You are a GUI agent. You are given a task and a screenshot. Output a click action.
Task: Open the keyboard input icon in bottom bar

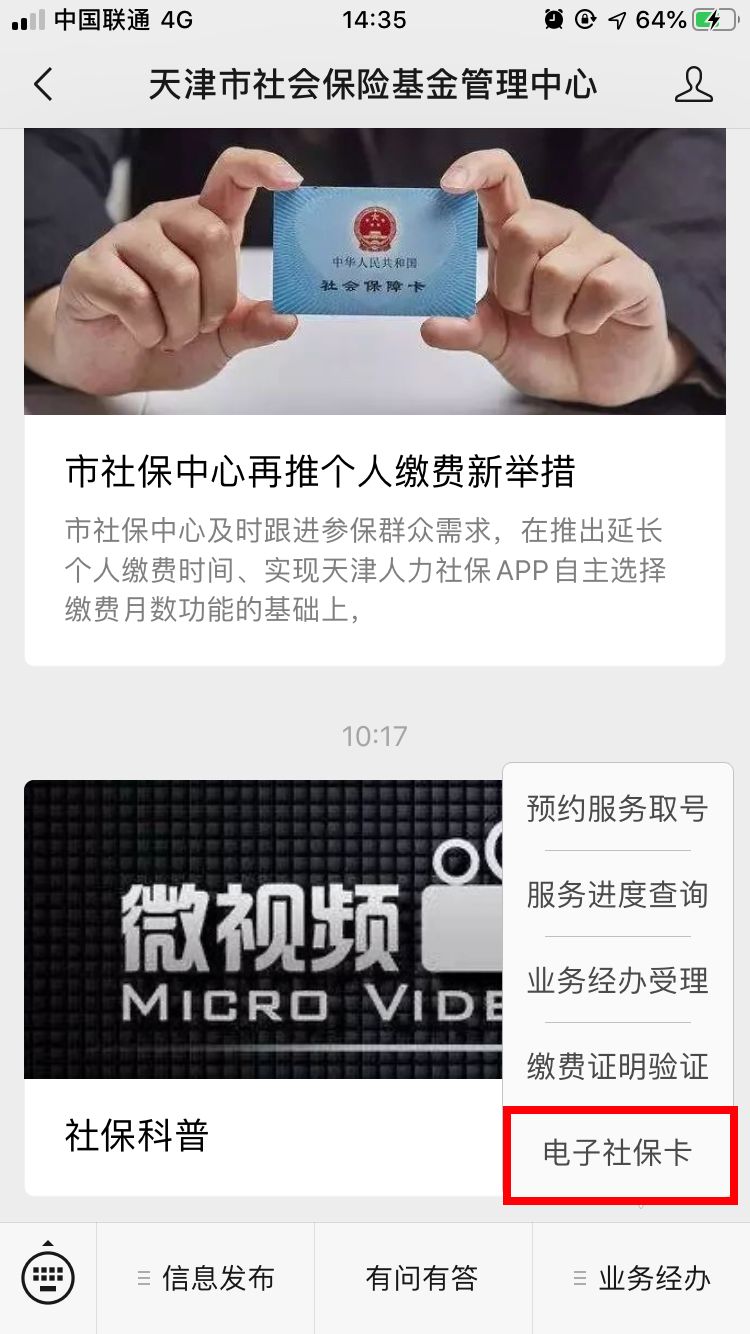(x=47, y=1276)
